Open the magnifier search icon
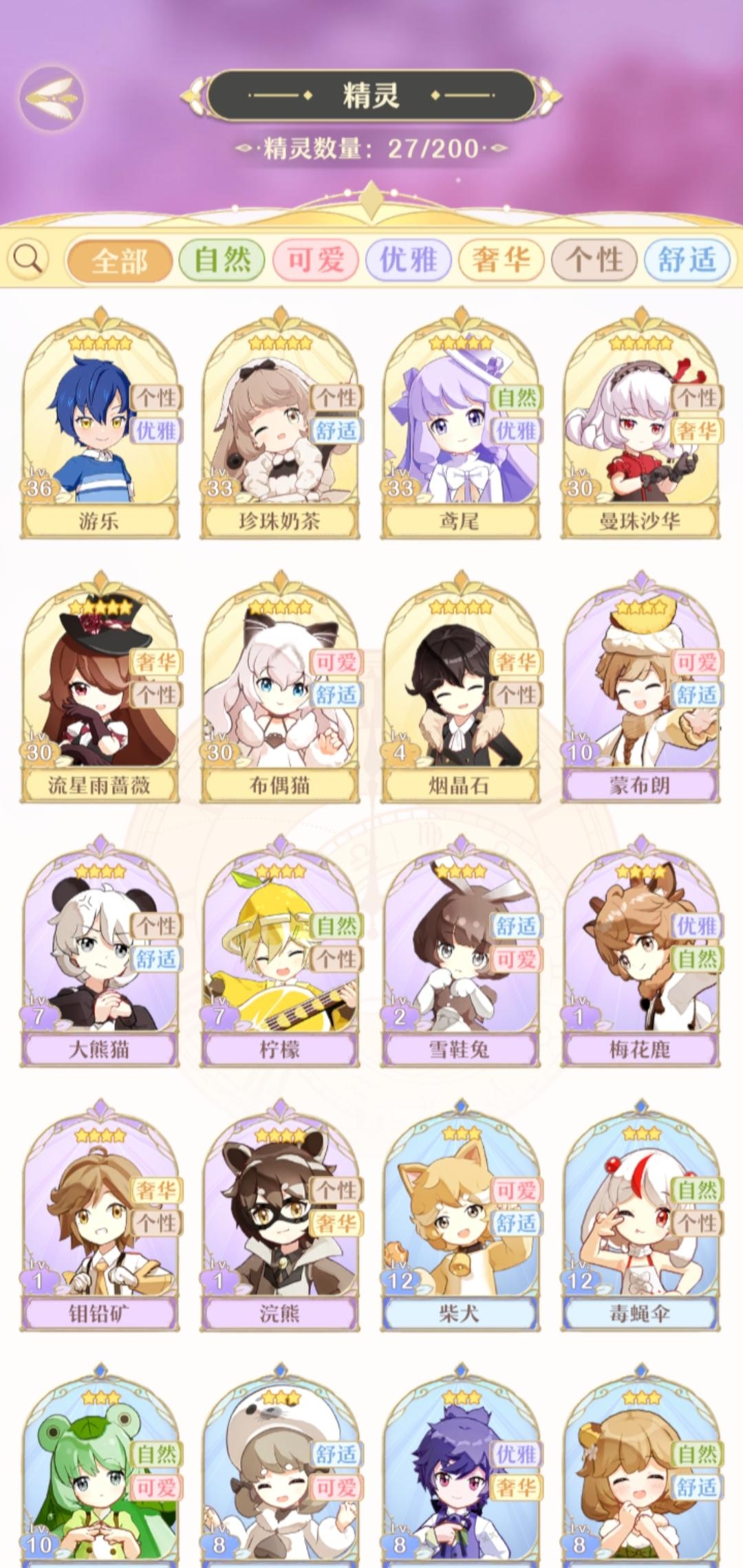 pyautogui.click(x=29, y=259)
